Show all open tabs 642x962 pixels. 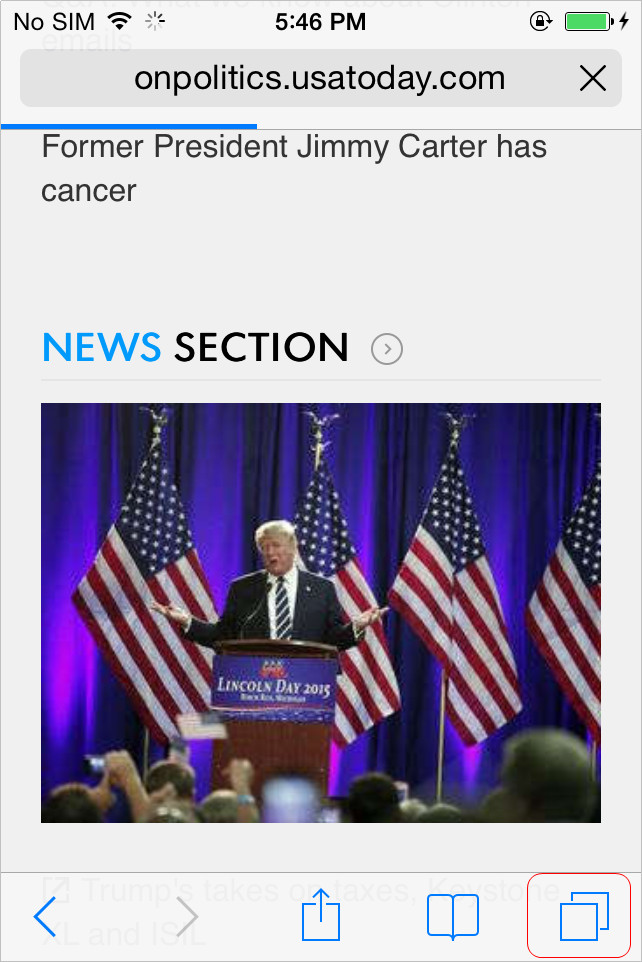click(584, 917)
